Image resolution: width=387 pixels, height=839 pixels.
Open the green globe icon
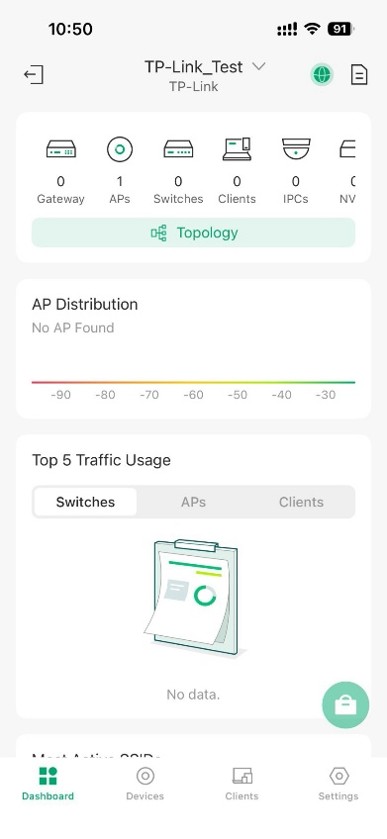tap(322, 74)
